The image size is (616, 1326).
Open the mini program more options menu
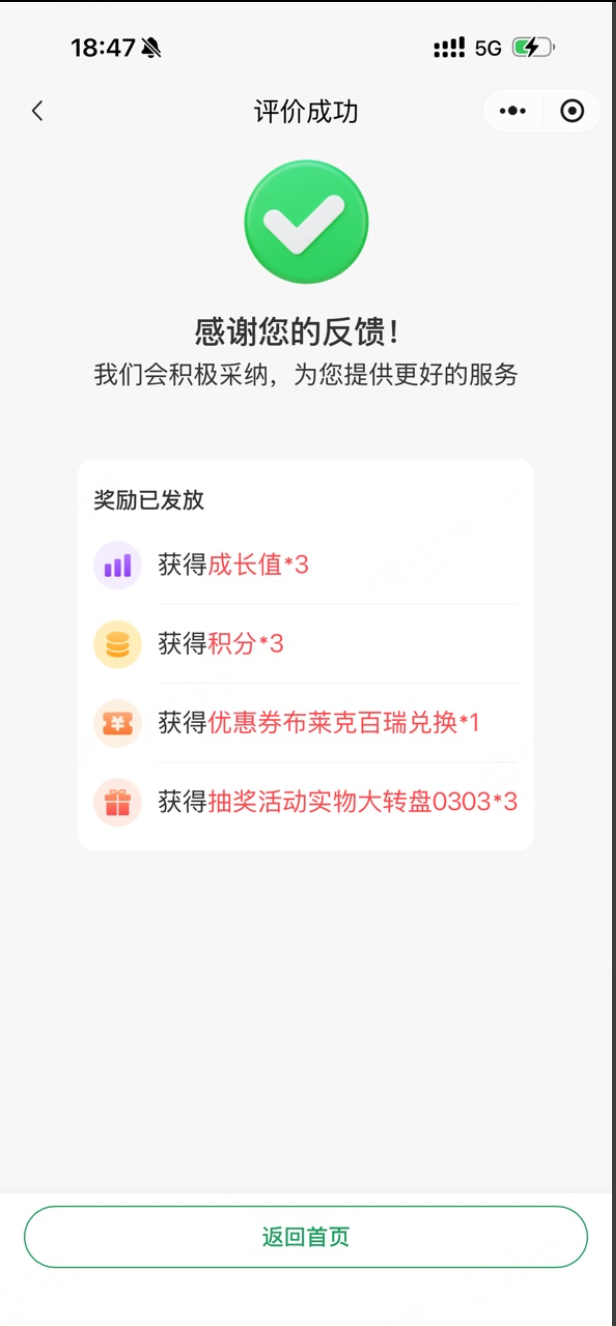click(512, 111)
